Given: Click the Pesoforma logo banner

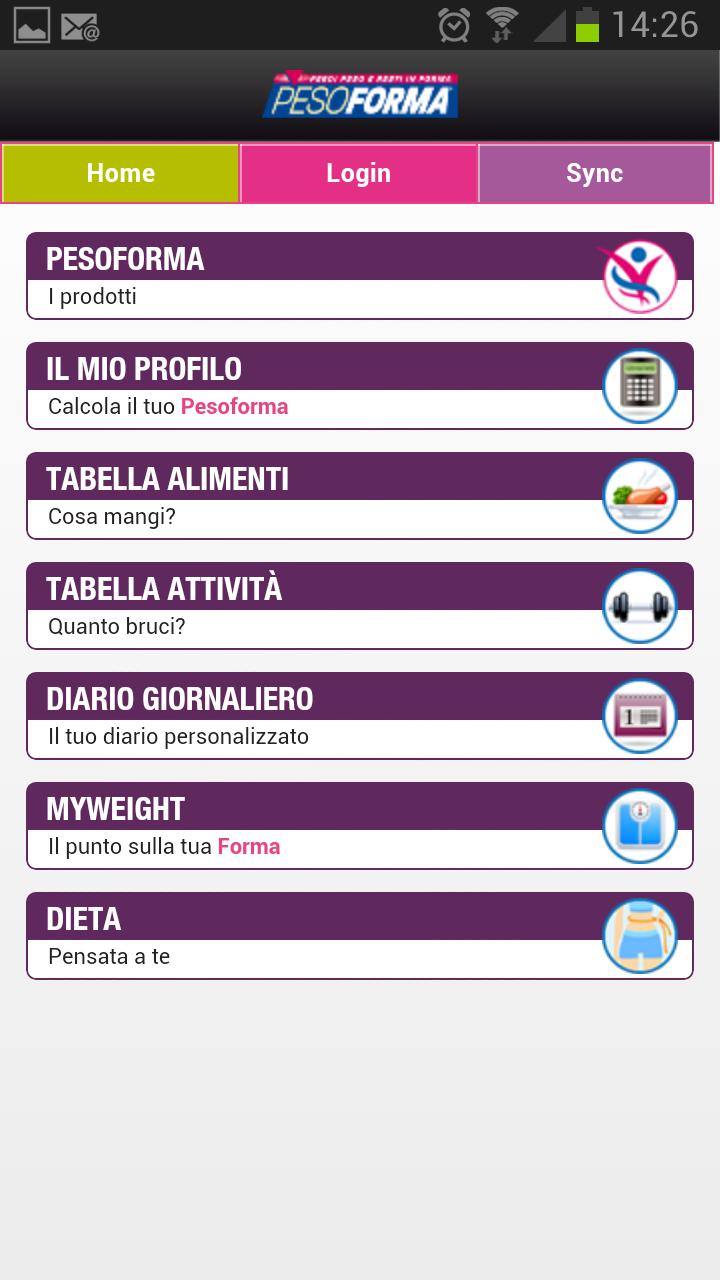Looking at the screenshot, I should point(360,95).
